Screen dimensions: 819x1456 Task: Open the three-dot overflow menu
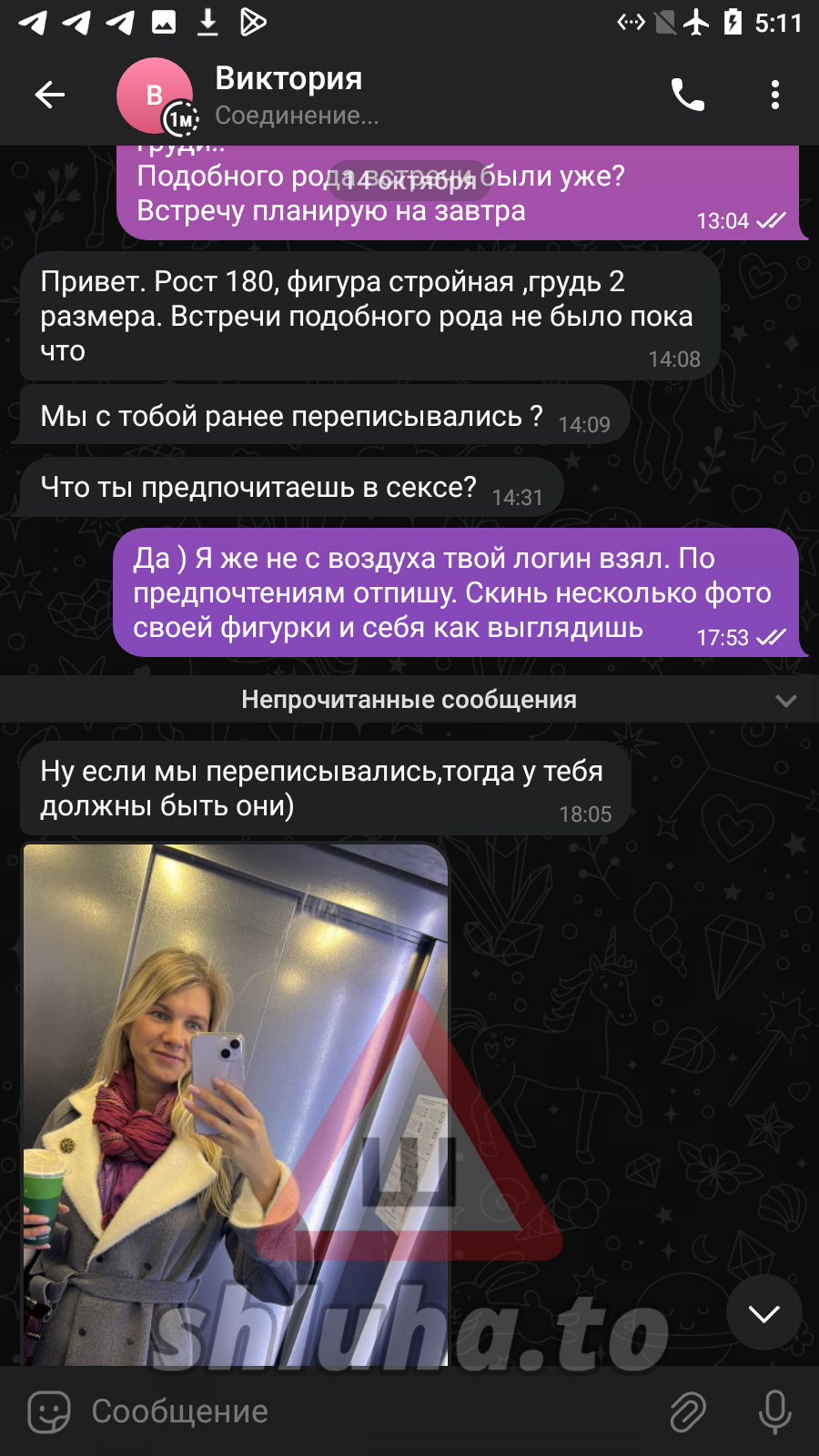[x=774, y=94]
